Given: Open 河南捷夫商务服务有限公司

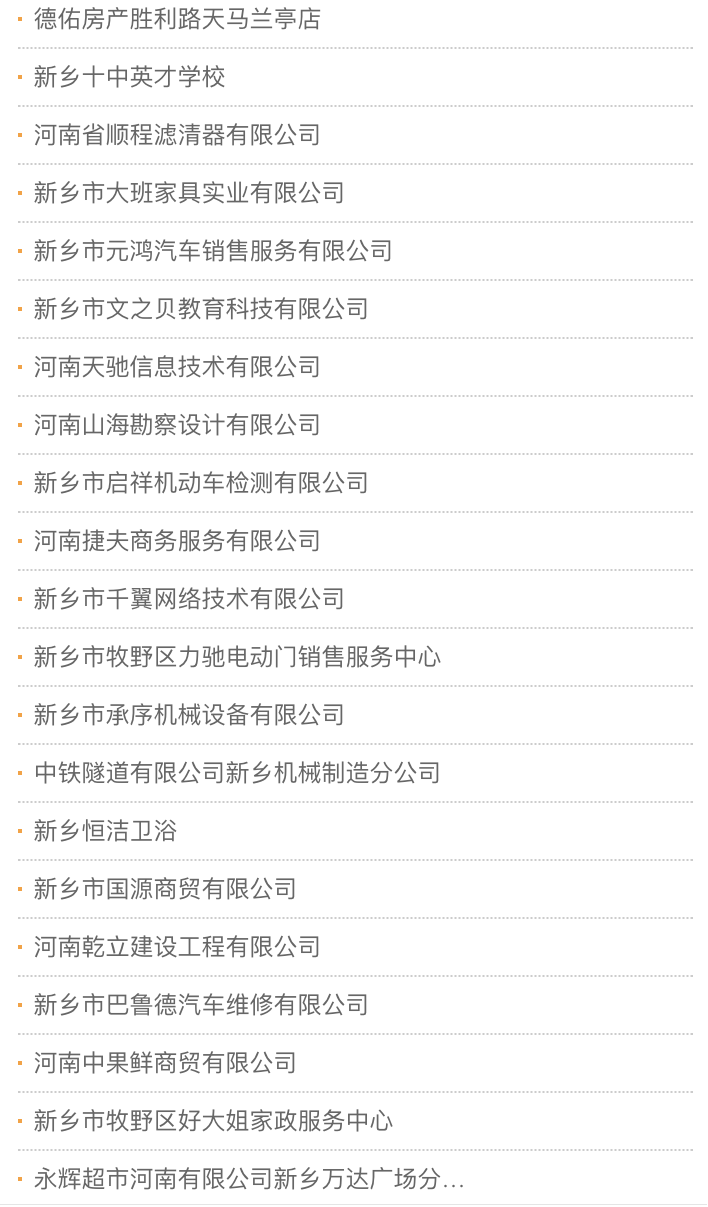Looking at the screenshot, I should click(x=177, y=541).
